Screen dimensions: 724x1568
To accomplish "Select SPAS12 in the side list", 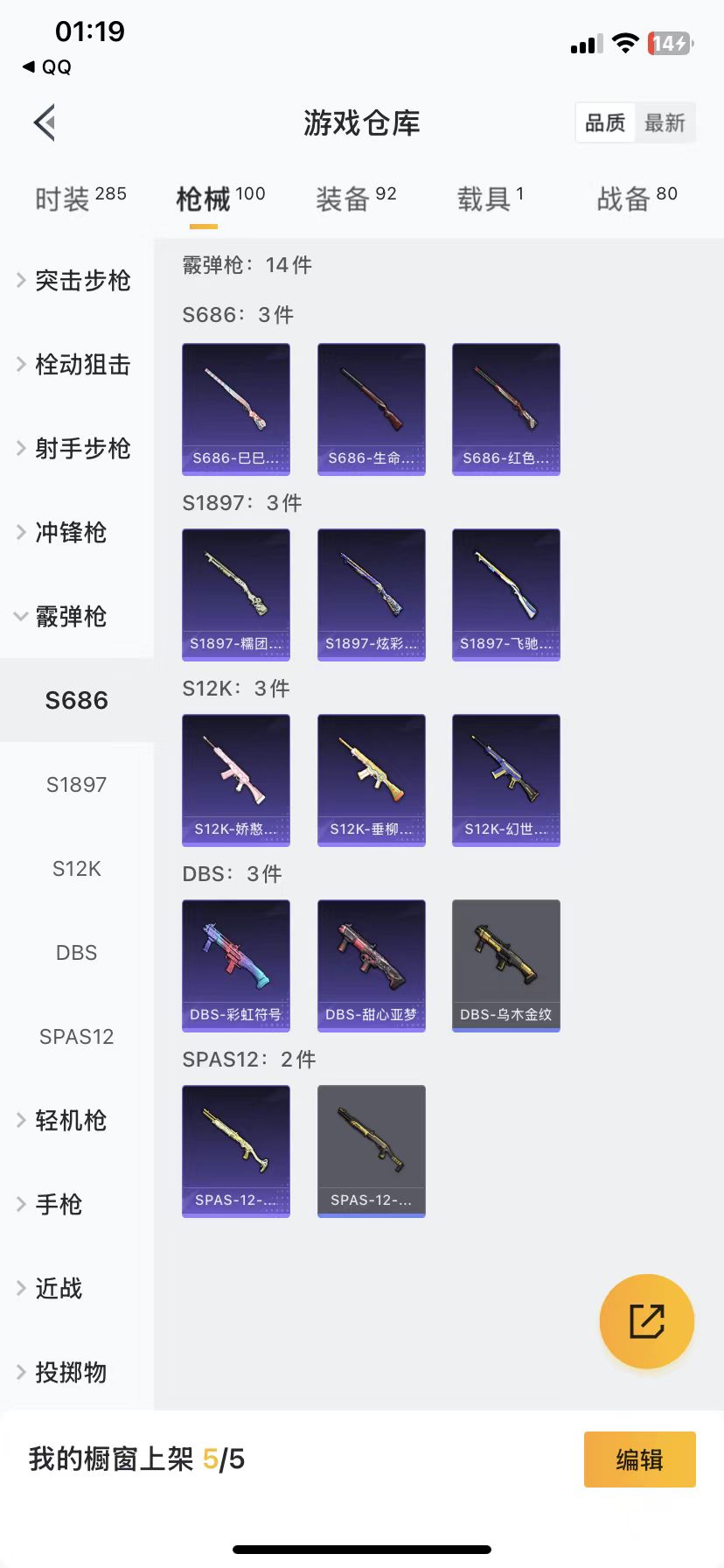I will point(77,1036).
